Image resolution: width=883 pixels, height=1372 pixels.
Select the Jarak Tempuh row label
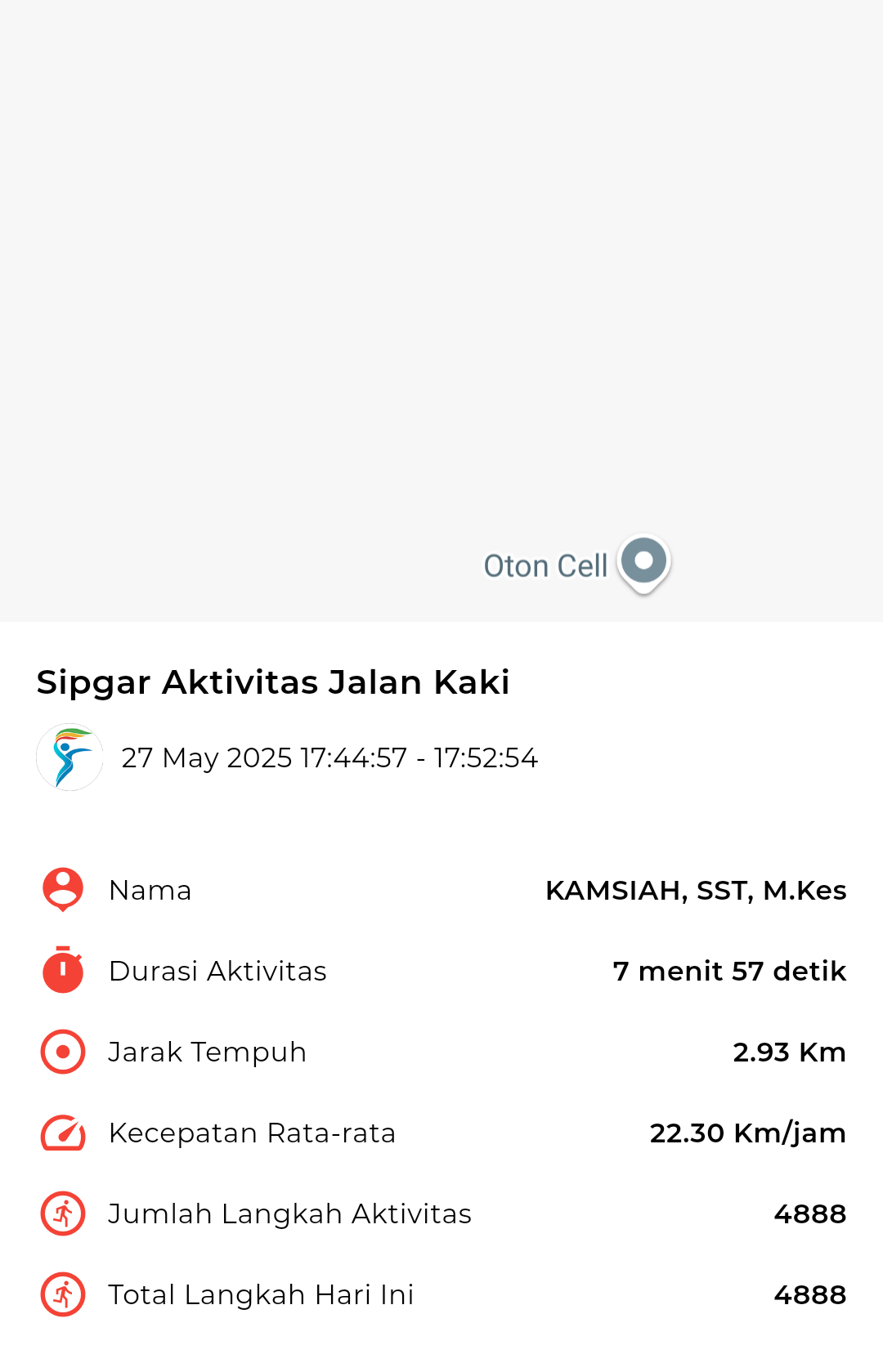pos(207,1052)
